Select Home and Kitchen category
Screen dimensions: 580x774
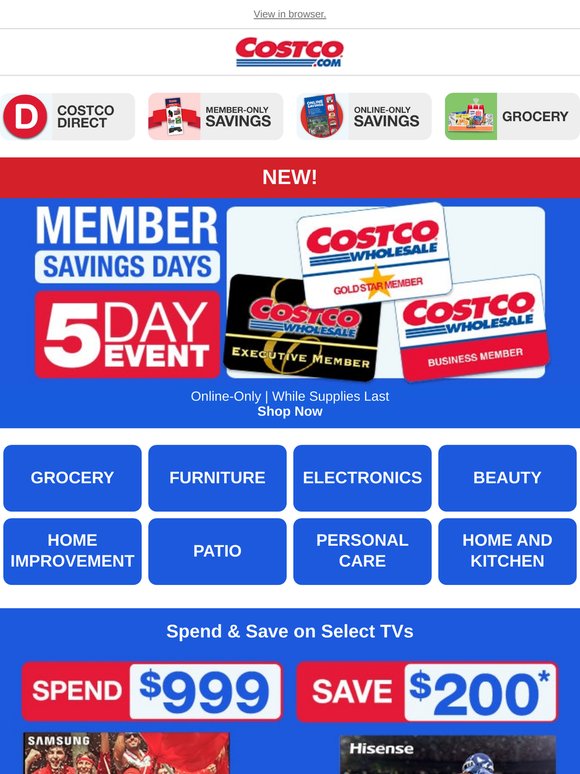[x=507, y=551]
